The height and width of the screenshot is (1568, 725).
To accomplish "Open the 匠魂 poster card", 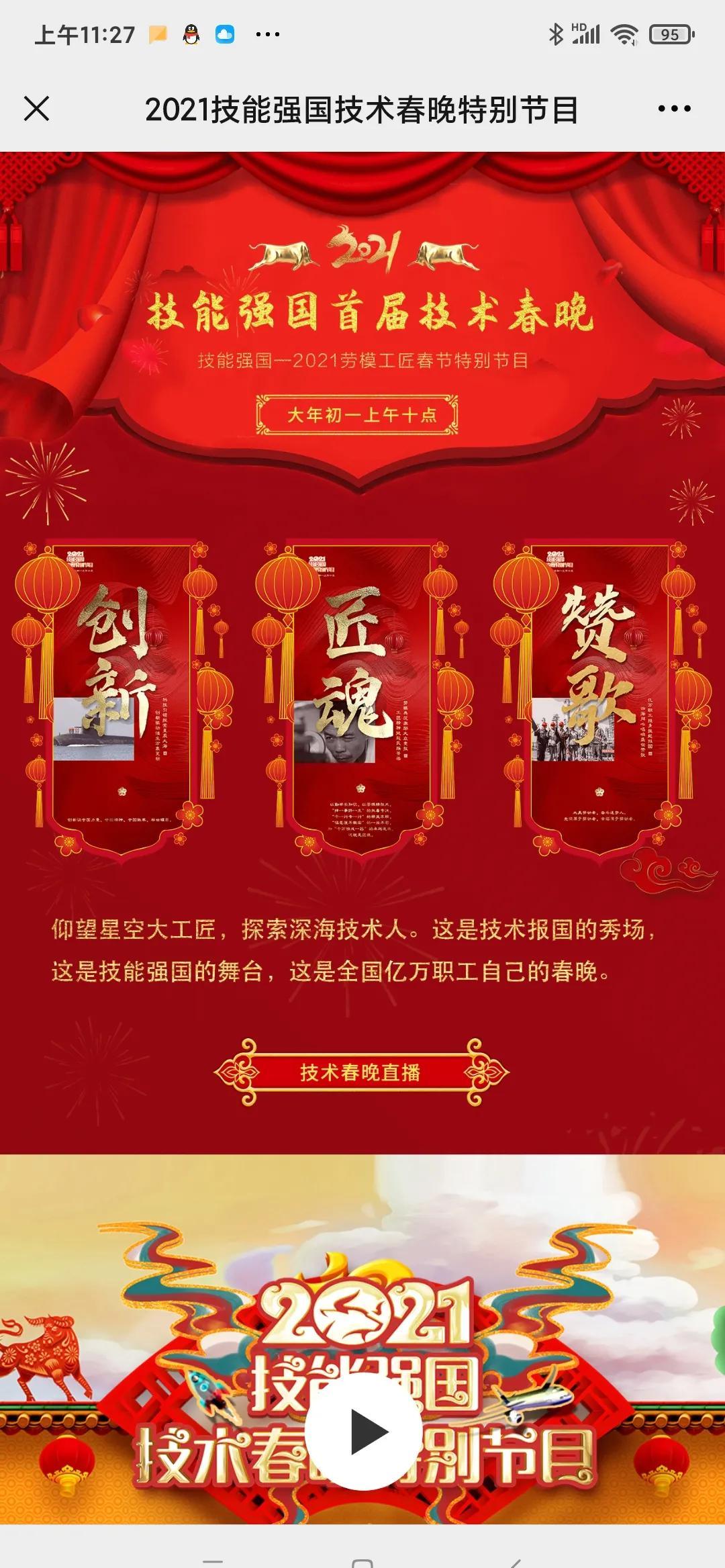I will click(x=360, y=695).
